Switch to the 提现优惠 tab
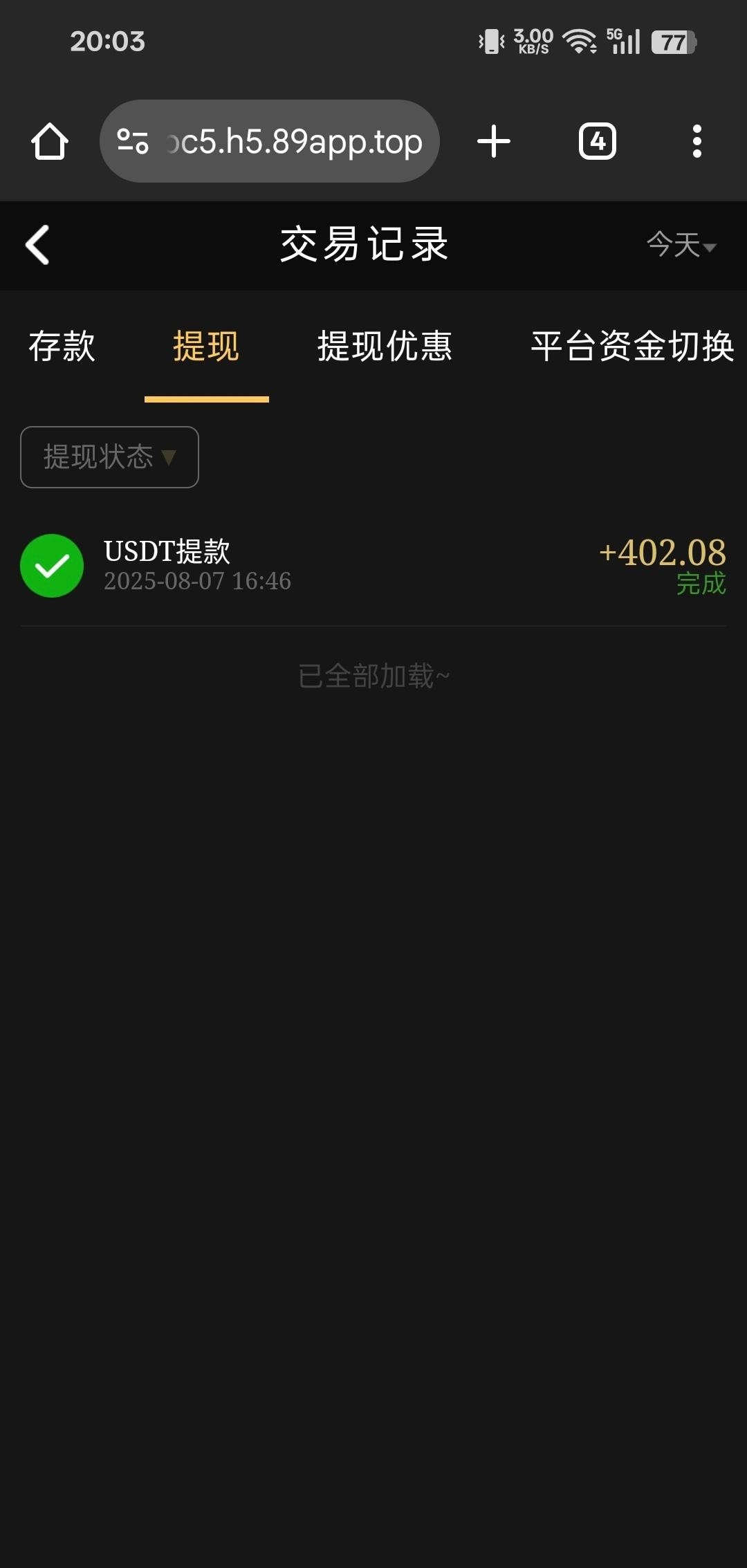The image size is (747, 1568). pos(385,346)
